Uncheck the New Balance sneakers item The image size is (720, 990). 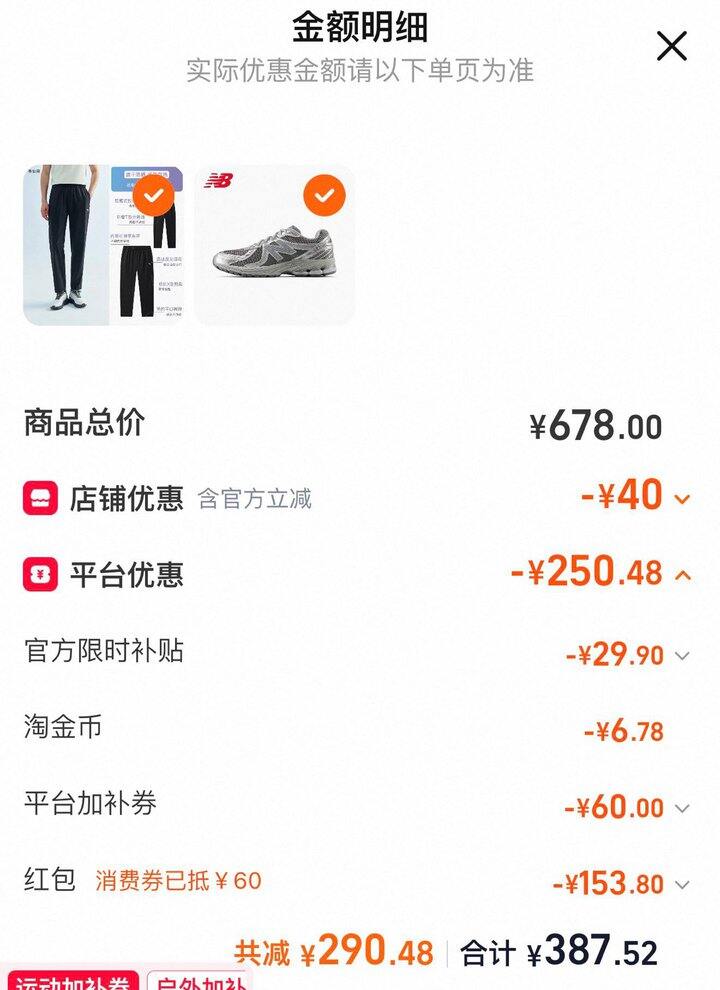(x=324, y=196)
